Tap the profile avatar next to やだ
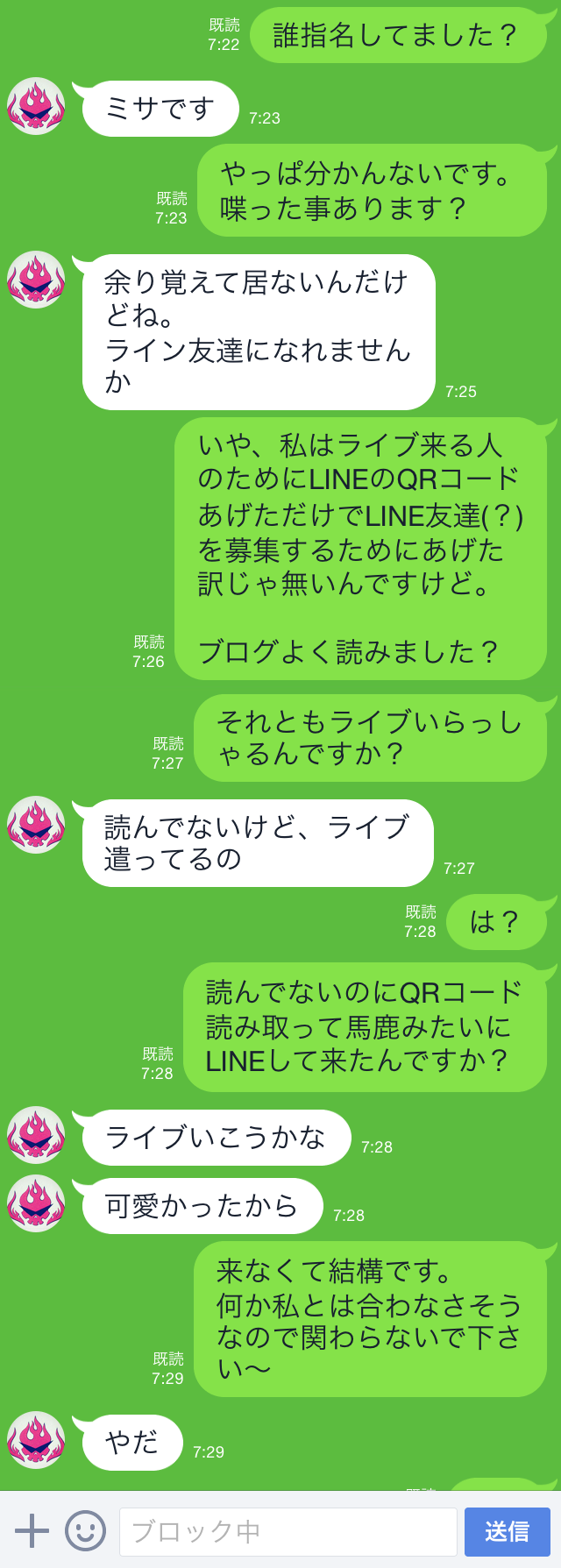 36,1439
